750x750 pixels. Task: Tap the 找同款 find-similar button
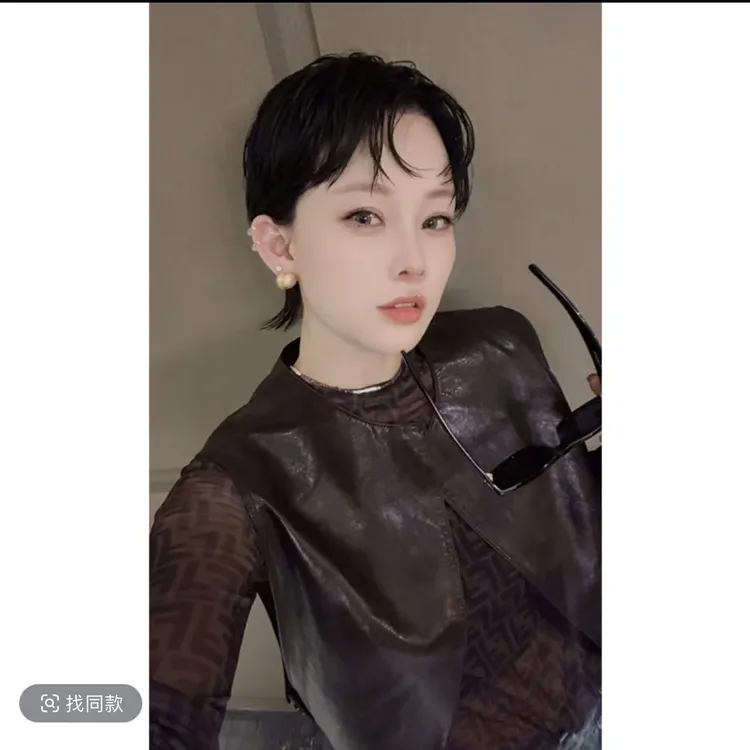pyautogui.click(x=80, y=703)
